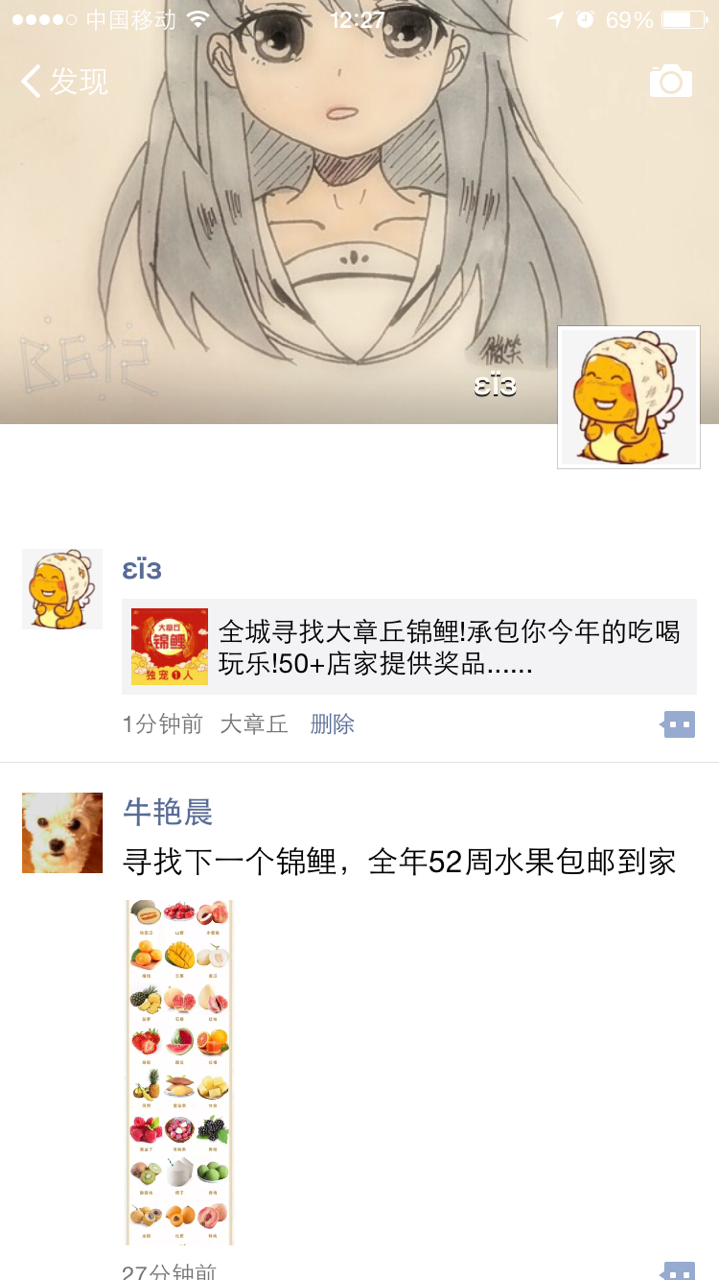Open comment menu on 牛艳晨's post
This screenshot has width=719, height=1280.
click(678, 1272)
